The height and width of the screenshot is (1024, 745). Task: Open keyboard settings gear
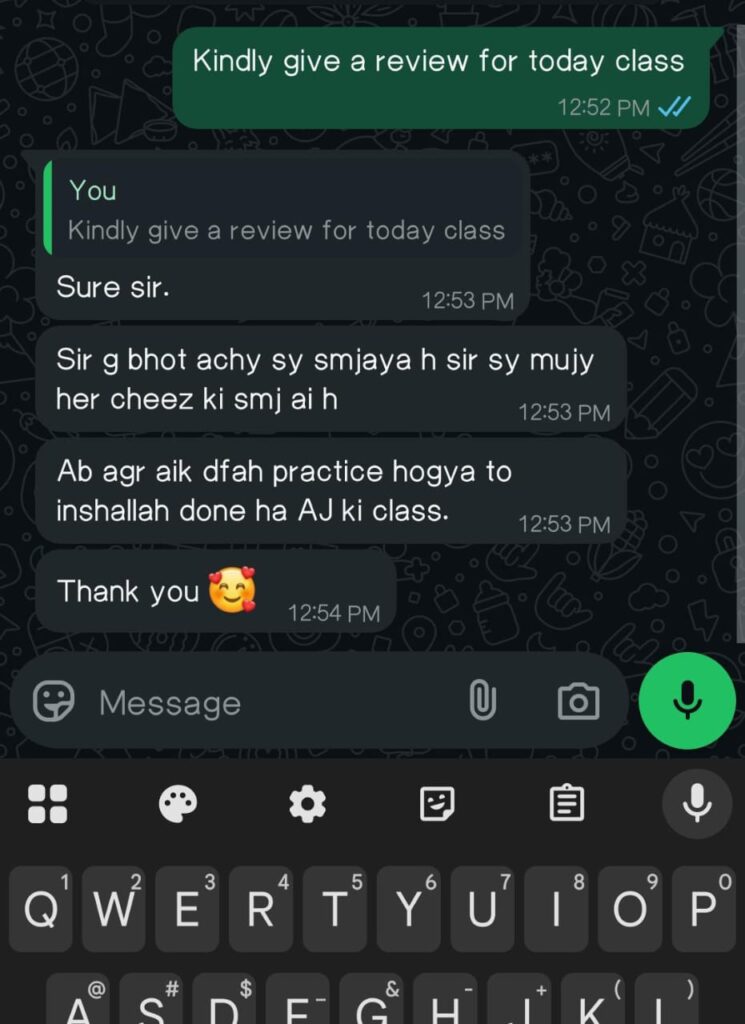click(307, 803)
